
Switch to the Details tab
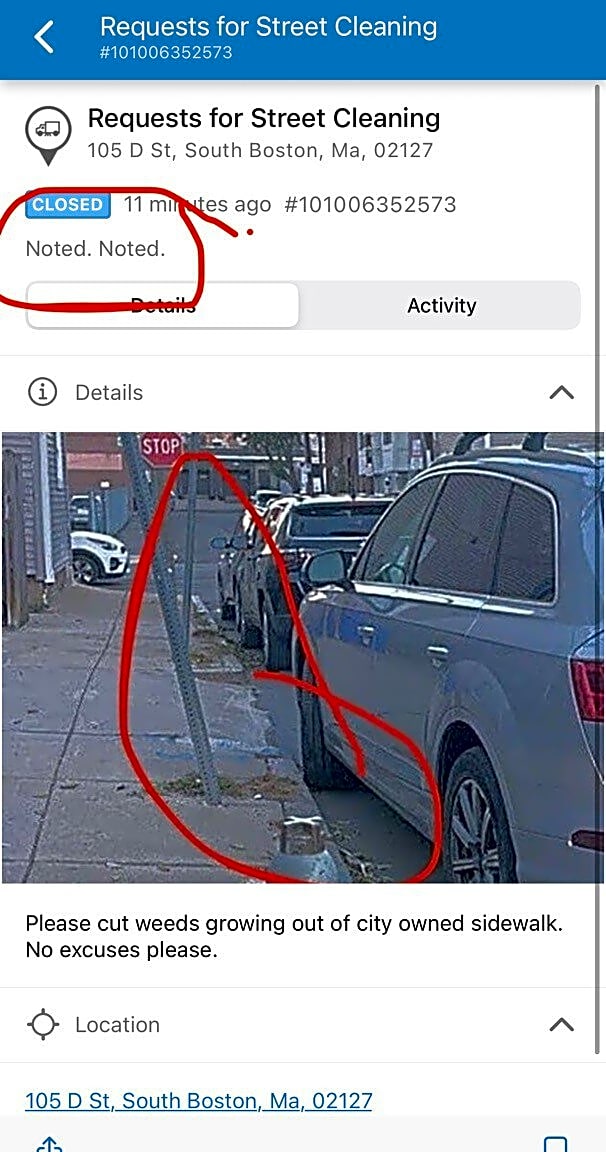pos(163,306)
